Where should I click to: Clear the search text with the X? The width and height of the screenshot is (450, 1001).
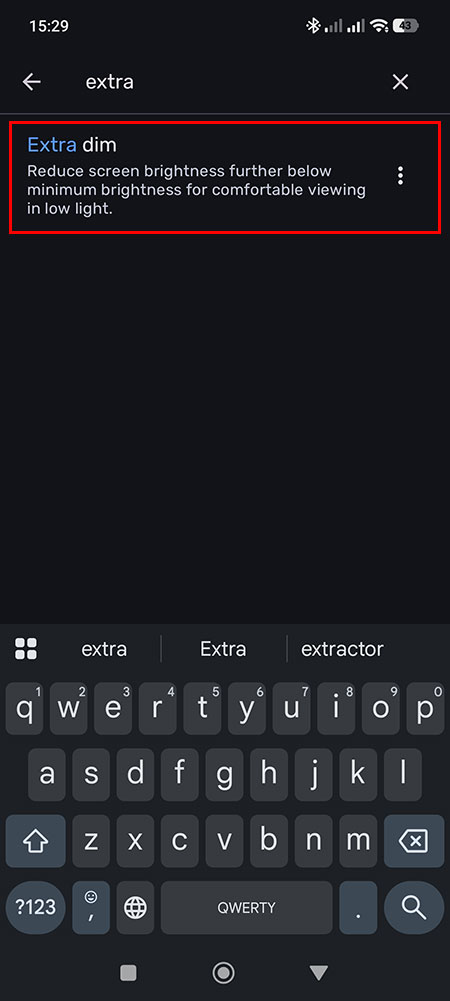(400, 82)
